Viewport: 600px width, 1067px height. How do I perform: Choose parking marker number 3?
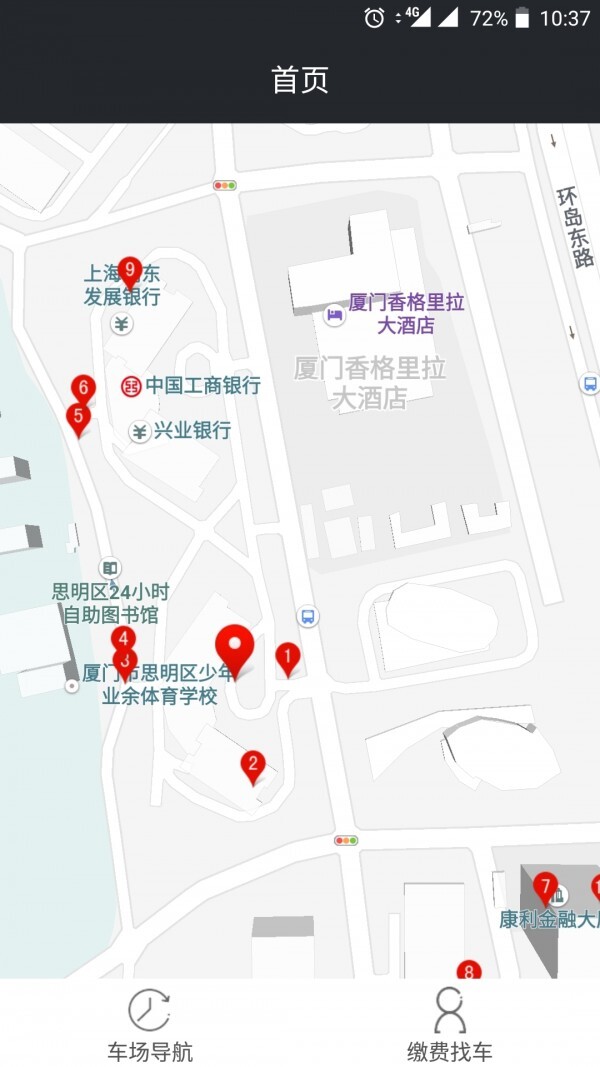[x=126, y=661]
